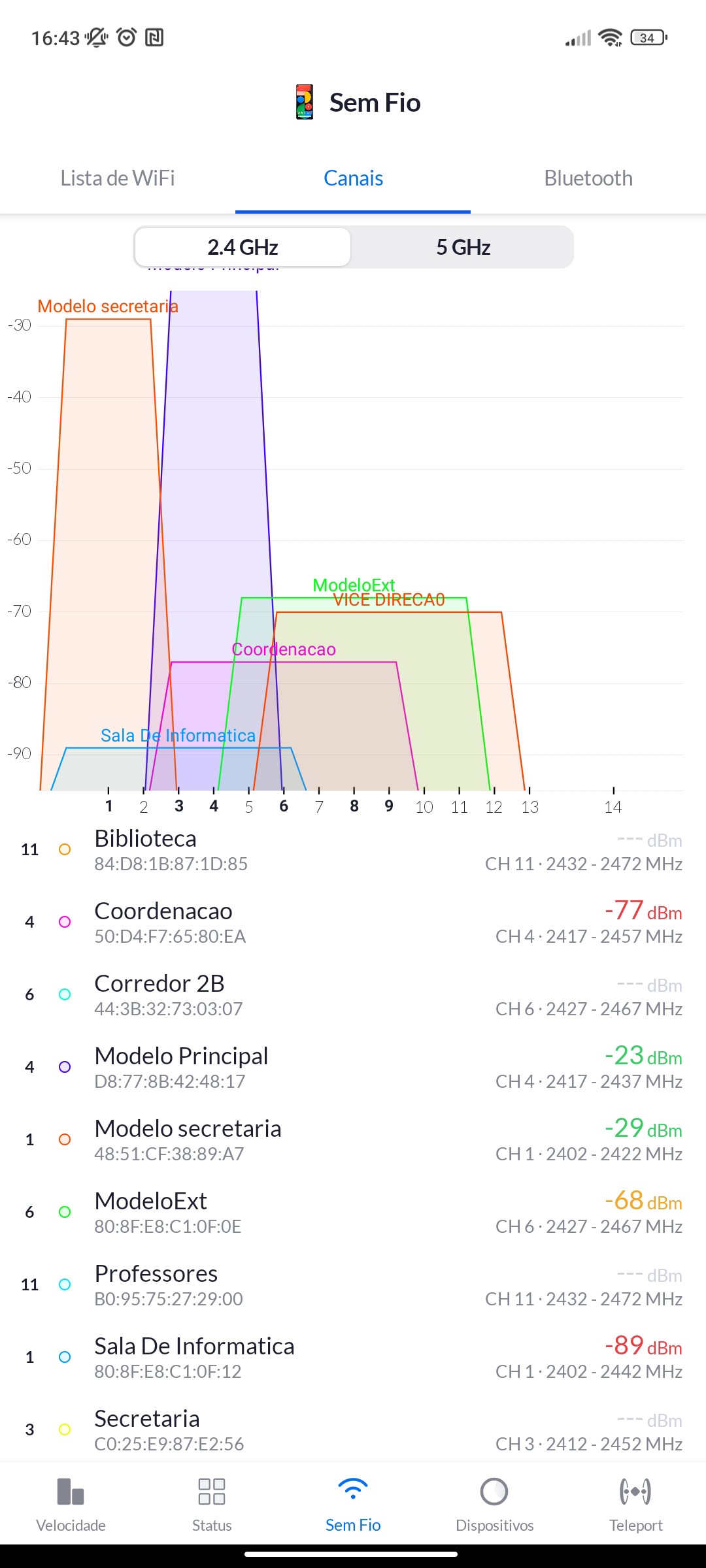Select the Modelo secretaria network
706x1568 pixels.
[353, 1140]
